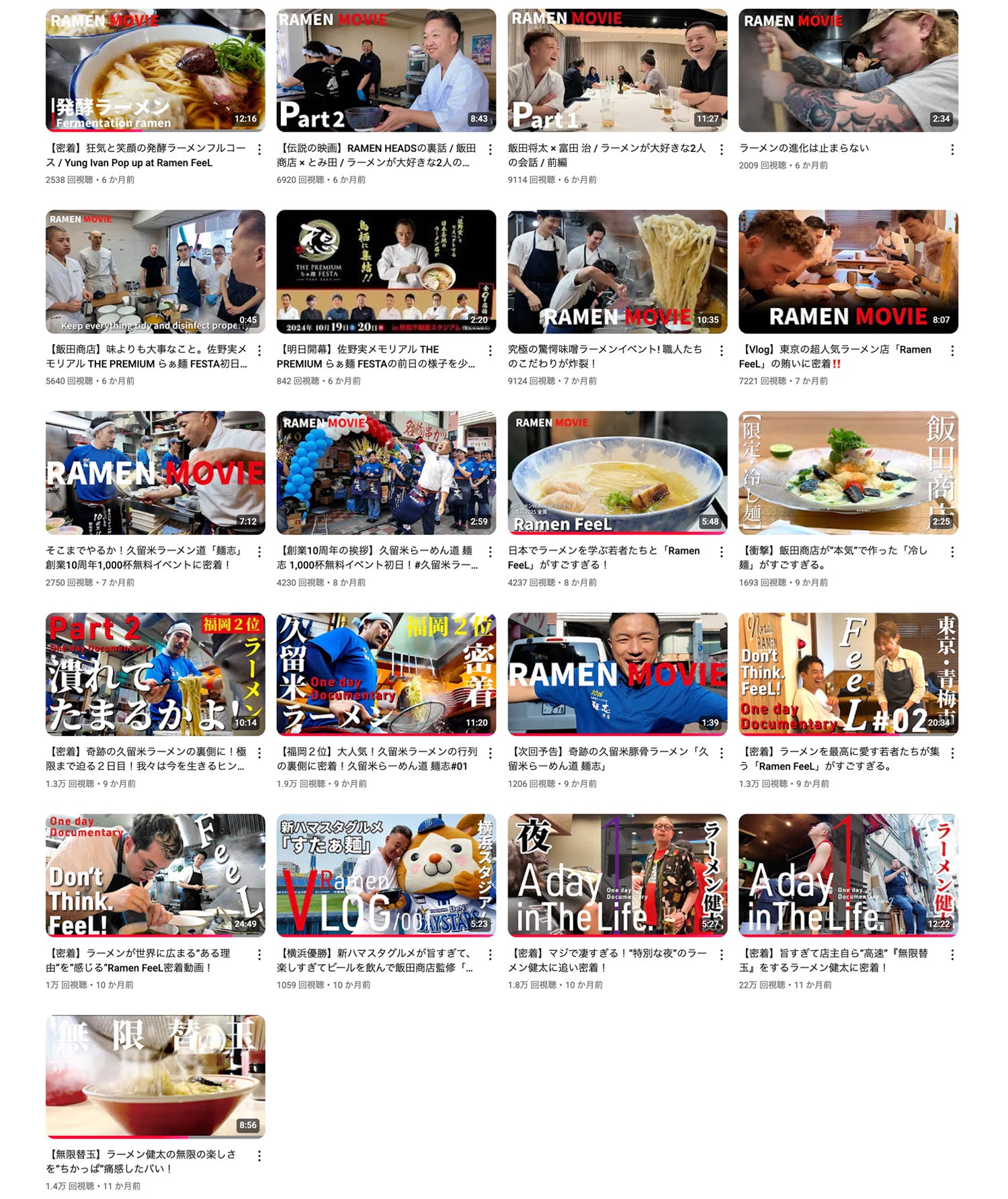The width and height of the screenshot is (1008, 1199).
Task: Open the 創業10周年の挨拶 video
Action: (386, 472)
